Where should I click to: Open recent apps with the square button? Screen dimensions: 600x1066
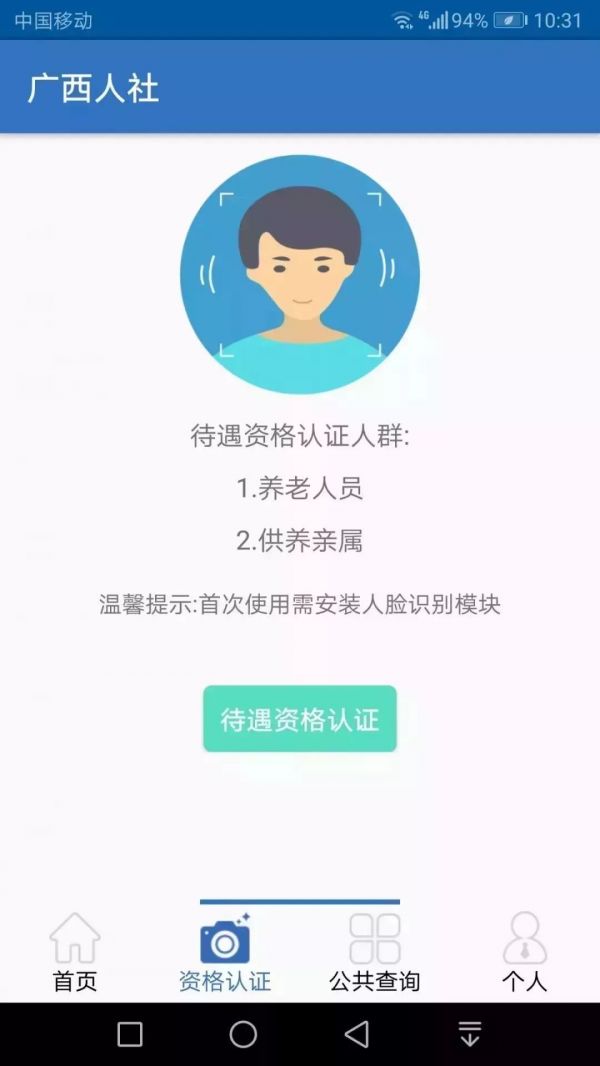[130, 1034]
